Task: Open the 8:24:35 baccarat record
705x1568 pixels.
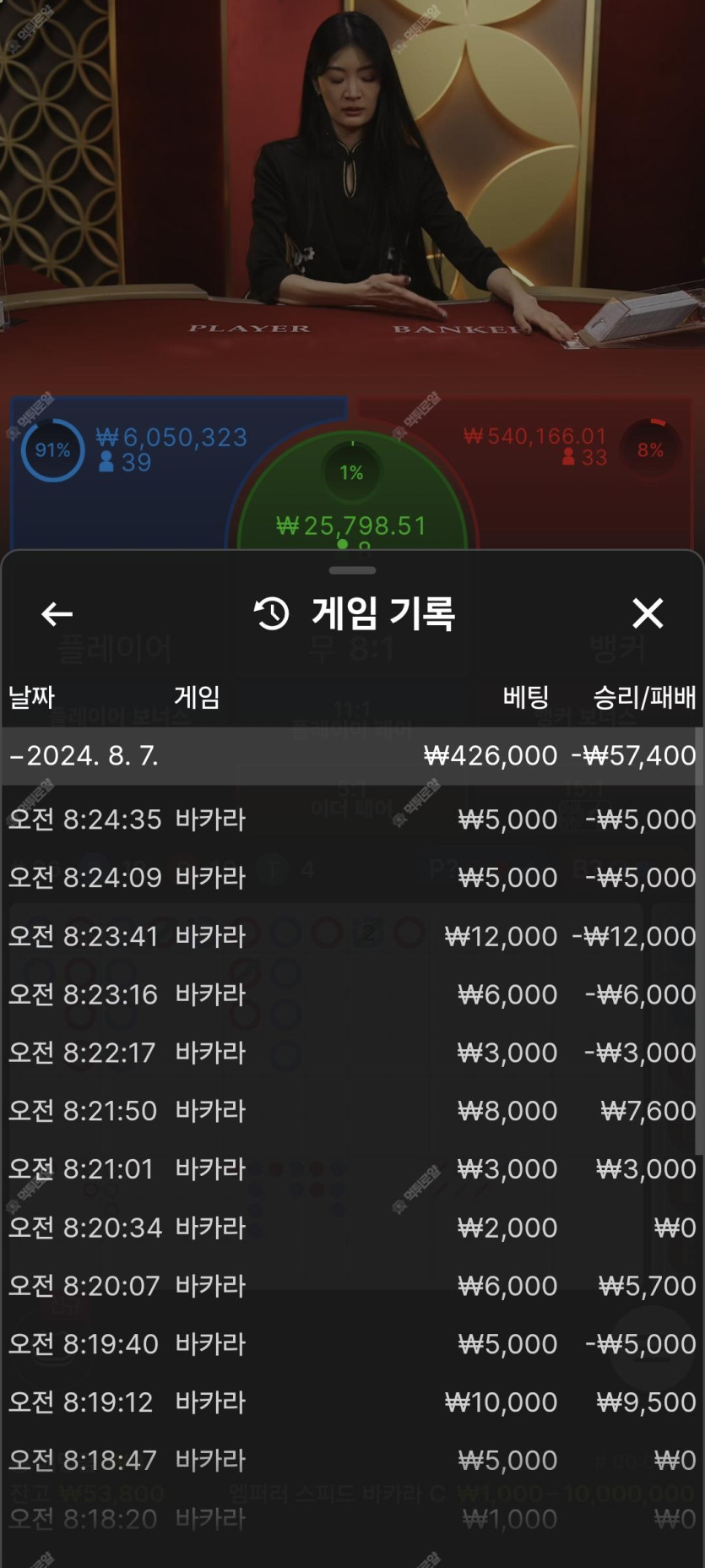Action: 352,819
